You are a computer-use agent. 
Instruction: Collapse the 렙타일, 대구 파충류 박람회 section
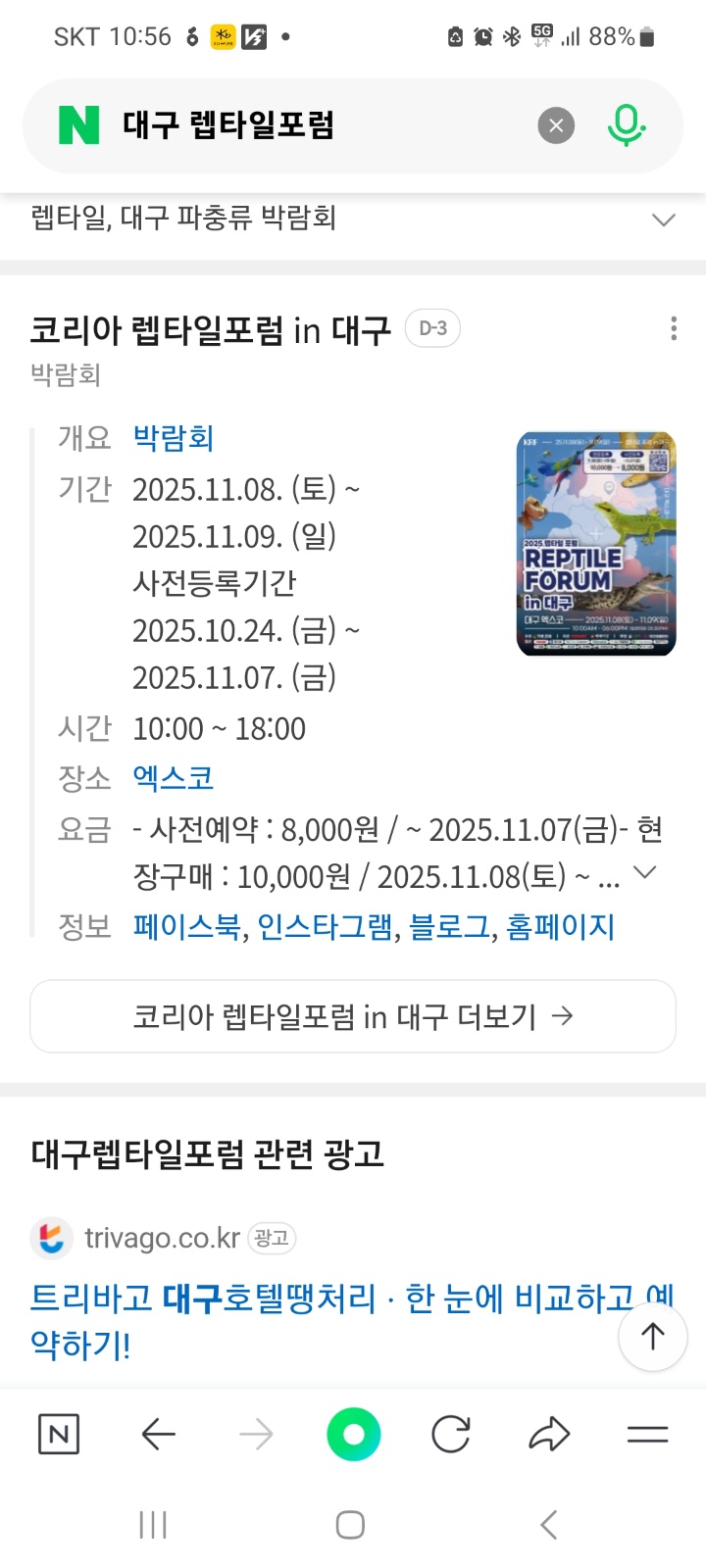coord(663,220)
